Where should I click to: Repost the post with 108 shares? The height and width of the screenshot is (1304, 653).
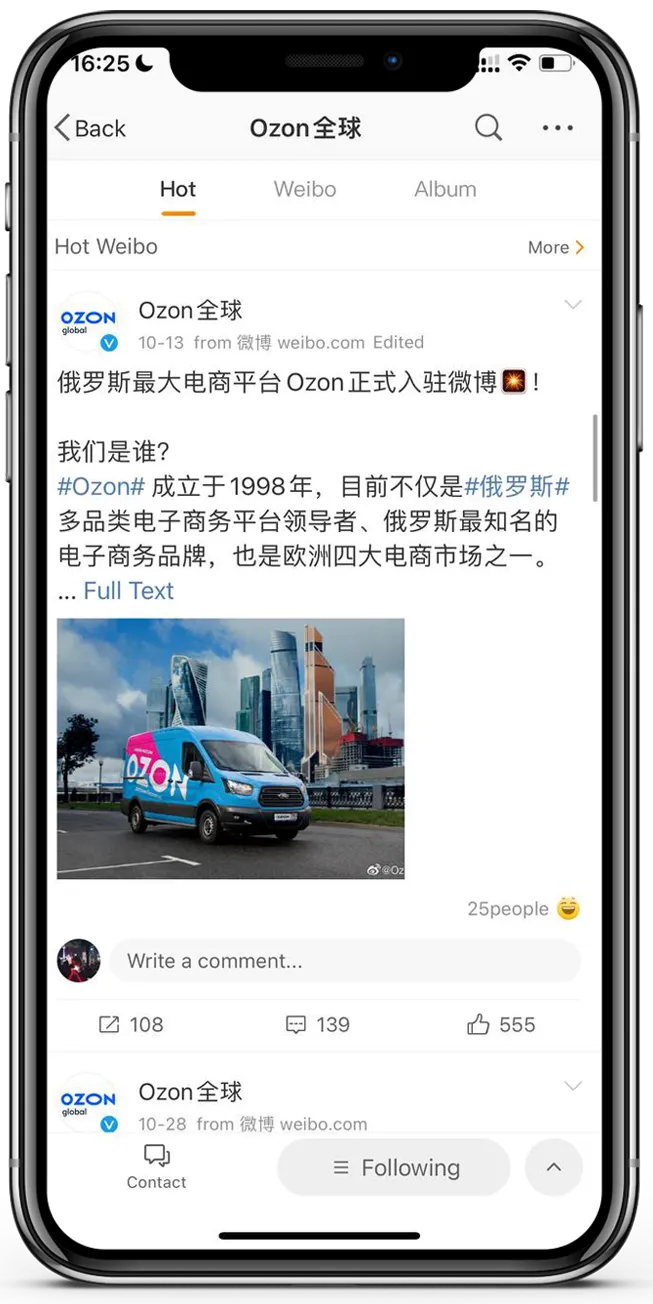(131, 1024)
